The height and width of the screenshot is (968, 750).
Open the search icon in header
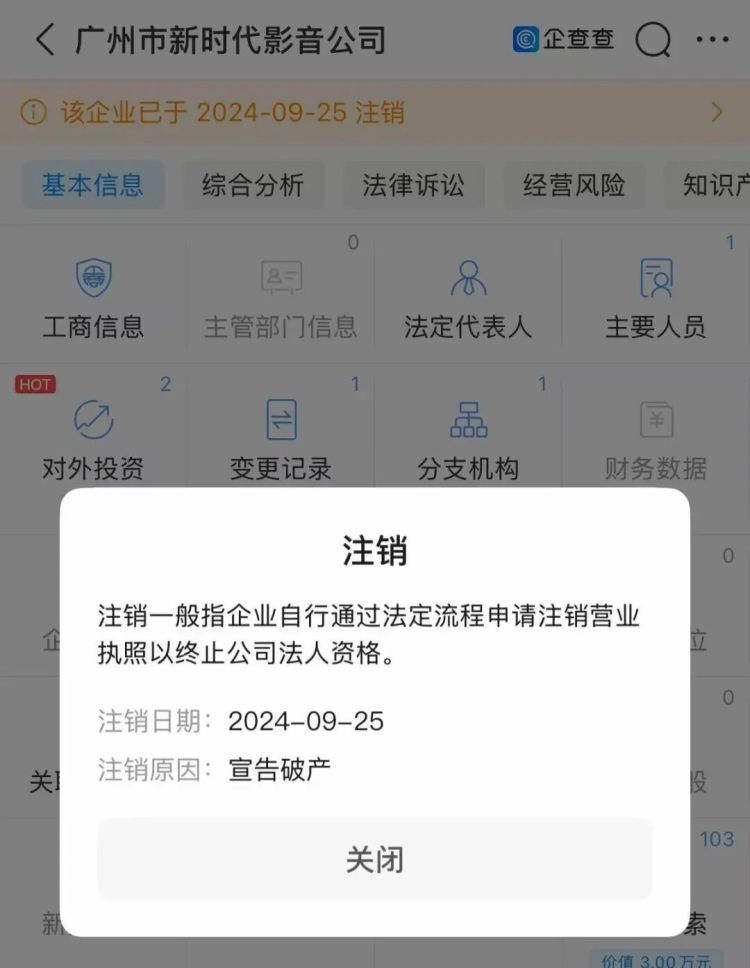[x=653, y=40]
